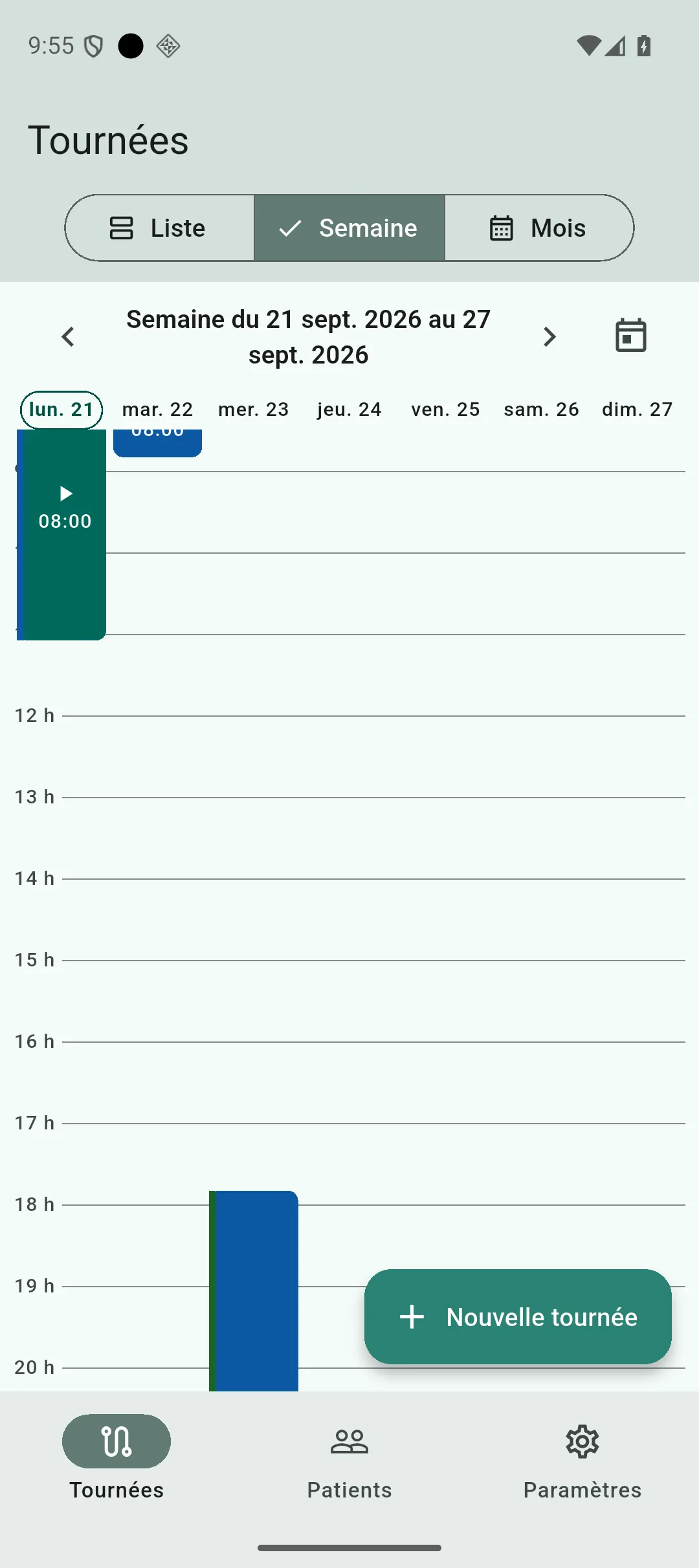This screenshot has height=1568, width=699.
Task: Switch to the Mois view
Action: point(539,228)
